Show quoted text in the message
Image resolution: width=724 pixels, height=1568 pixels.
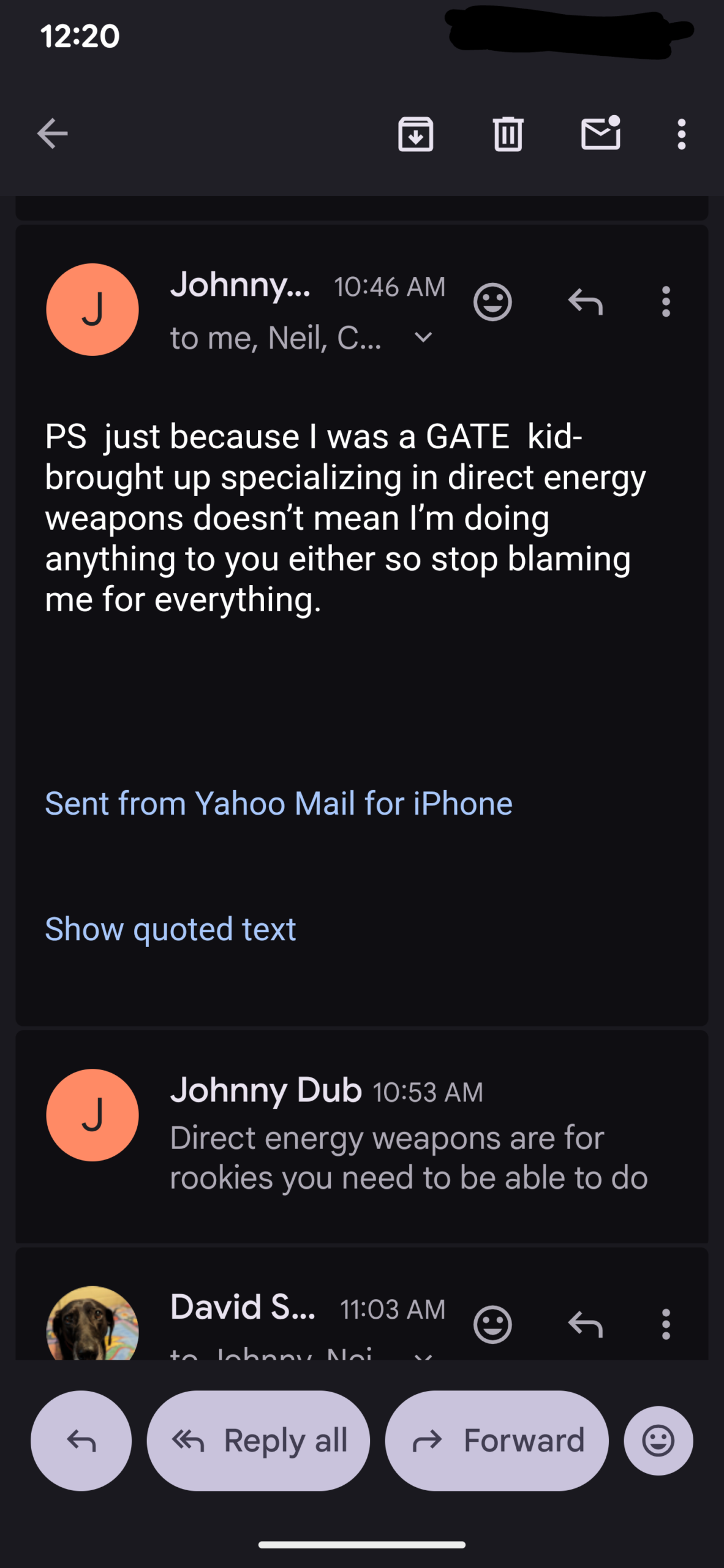[170, 929]
